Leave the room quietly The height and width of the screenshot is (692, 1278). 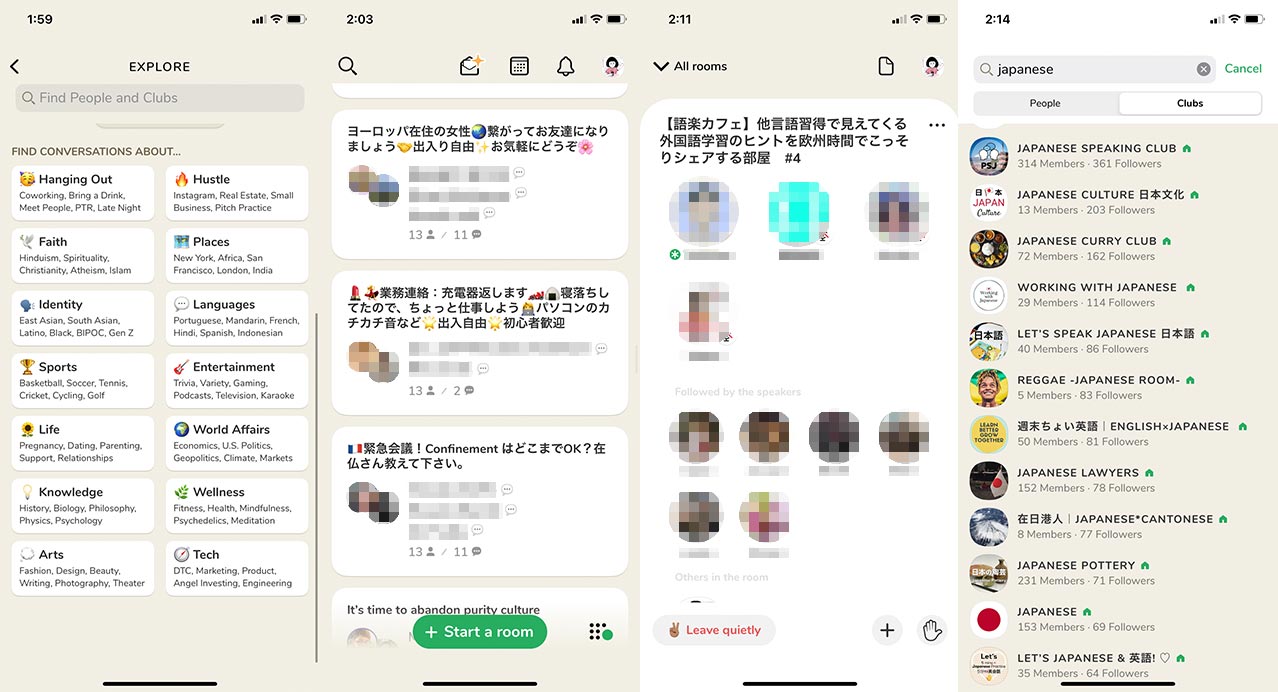(713, 630)
